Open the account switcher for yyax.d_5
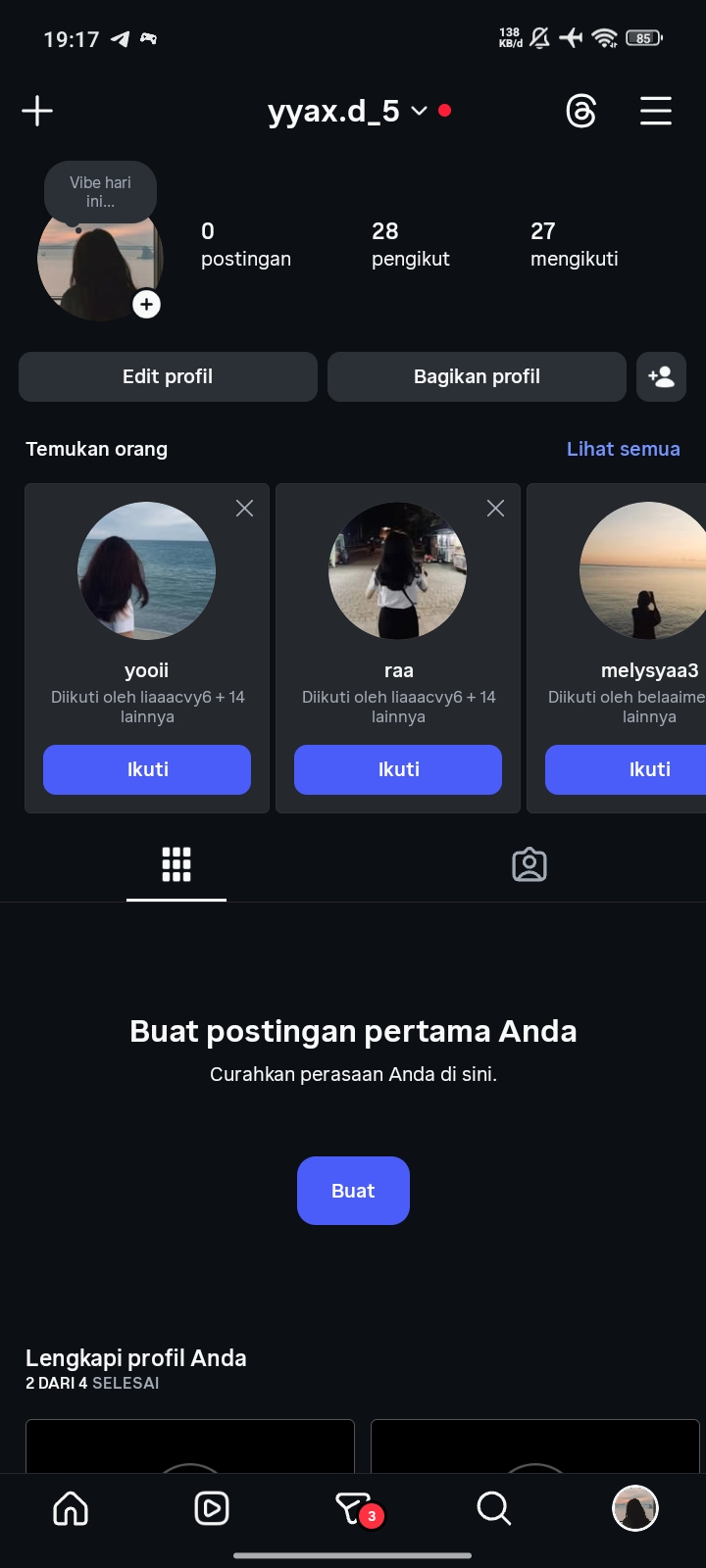This screenshot has width=706, height=1568. (348, 111)
